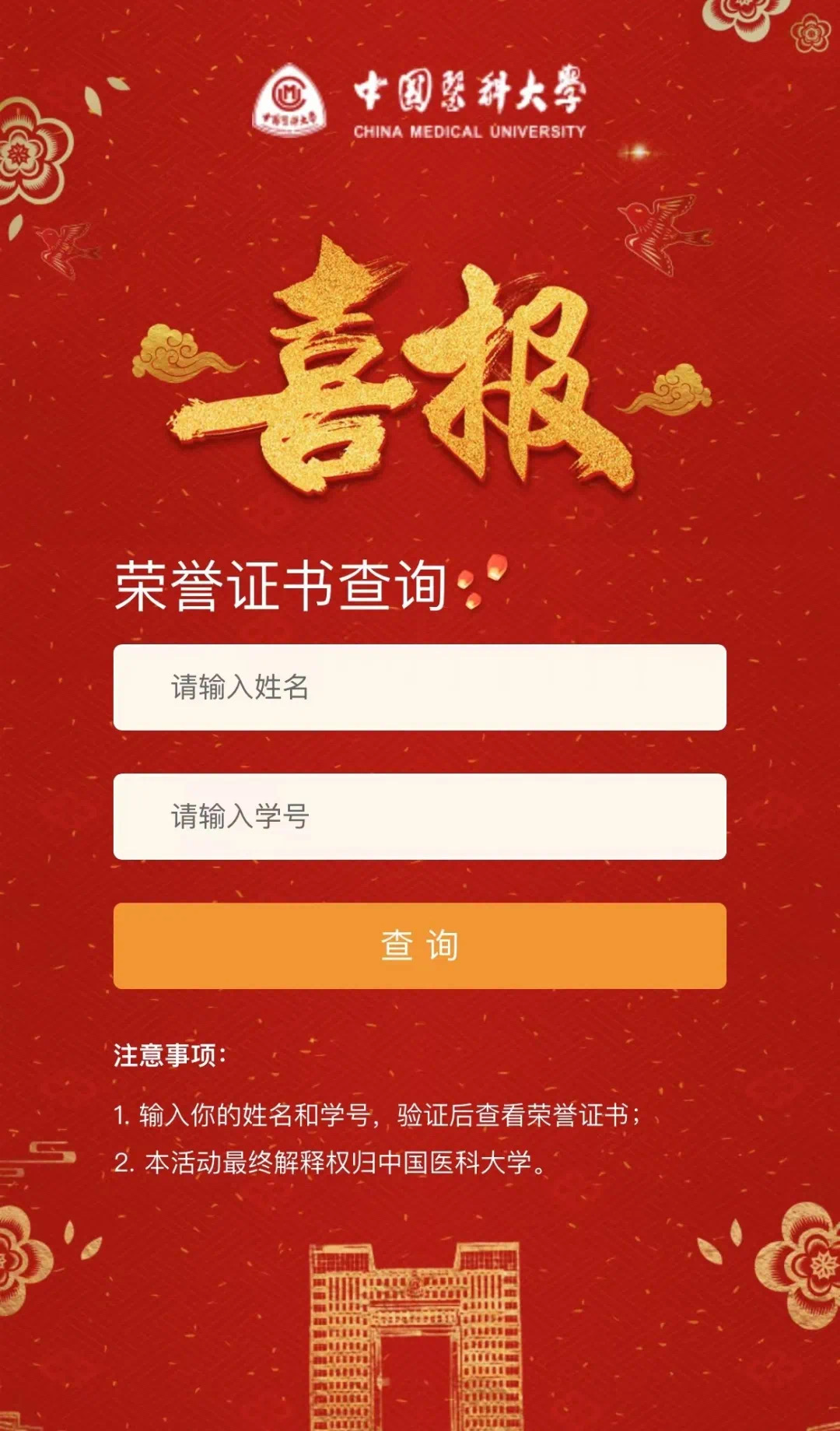Screen dimensions: 840x1431
Task: Tap the name input field 请输入姓名
Action: [420, 687]
